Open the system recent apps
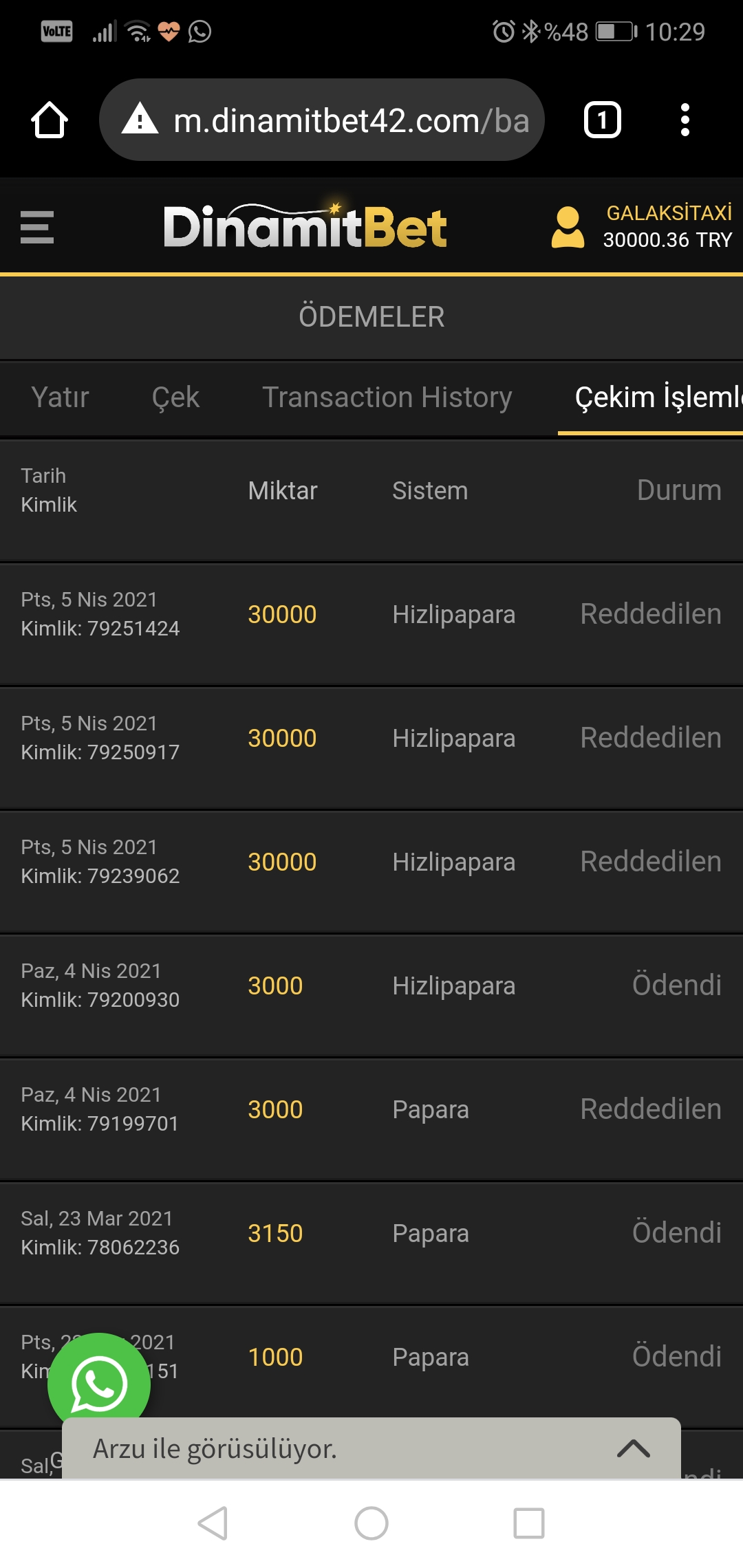Screen dimensions: 743x1568 [529, 1523]
